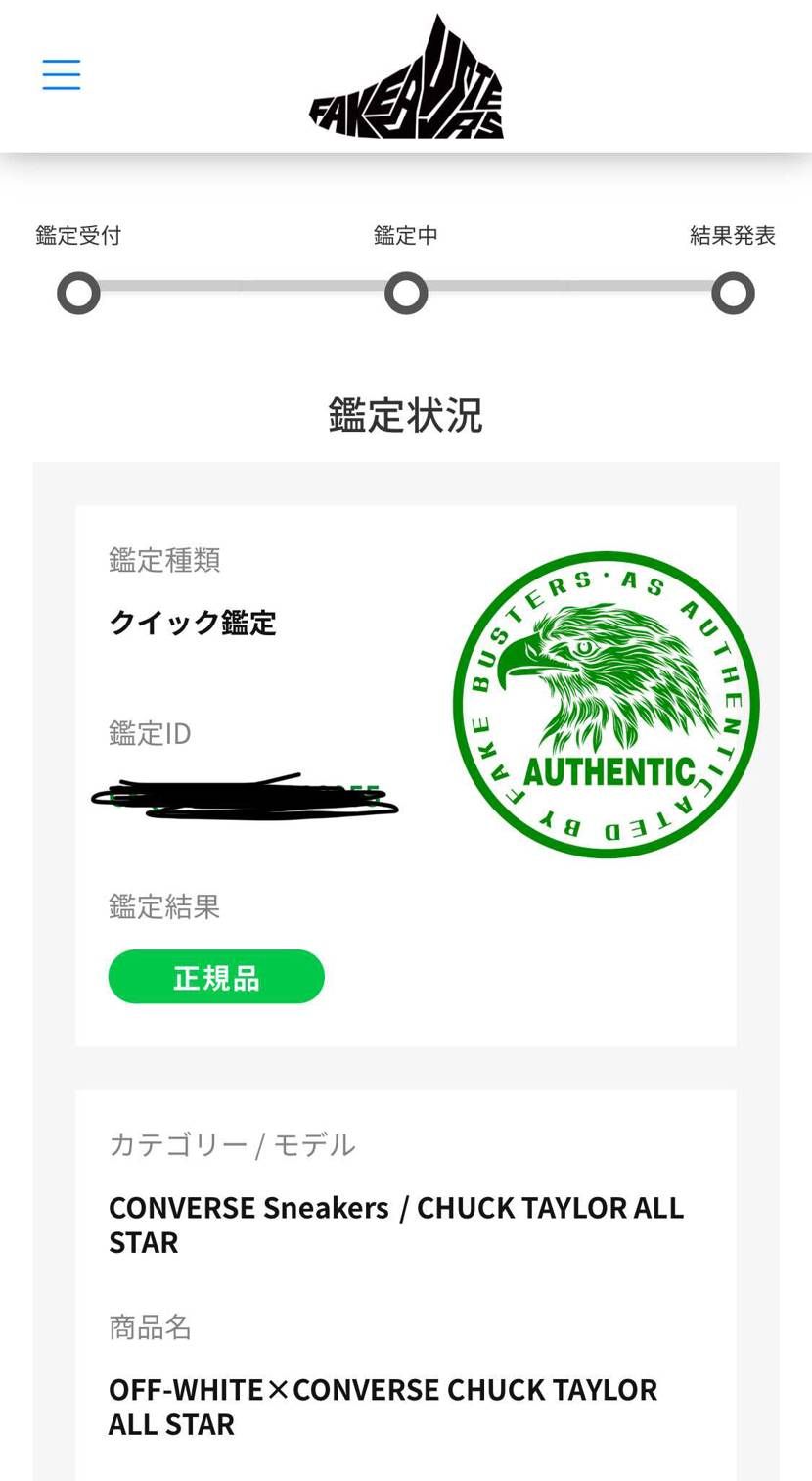This screenshot has width=812, height=1481.
Task: Click the 鑑定状況 page heading
Action: point(405,415)
